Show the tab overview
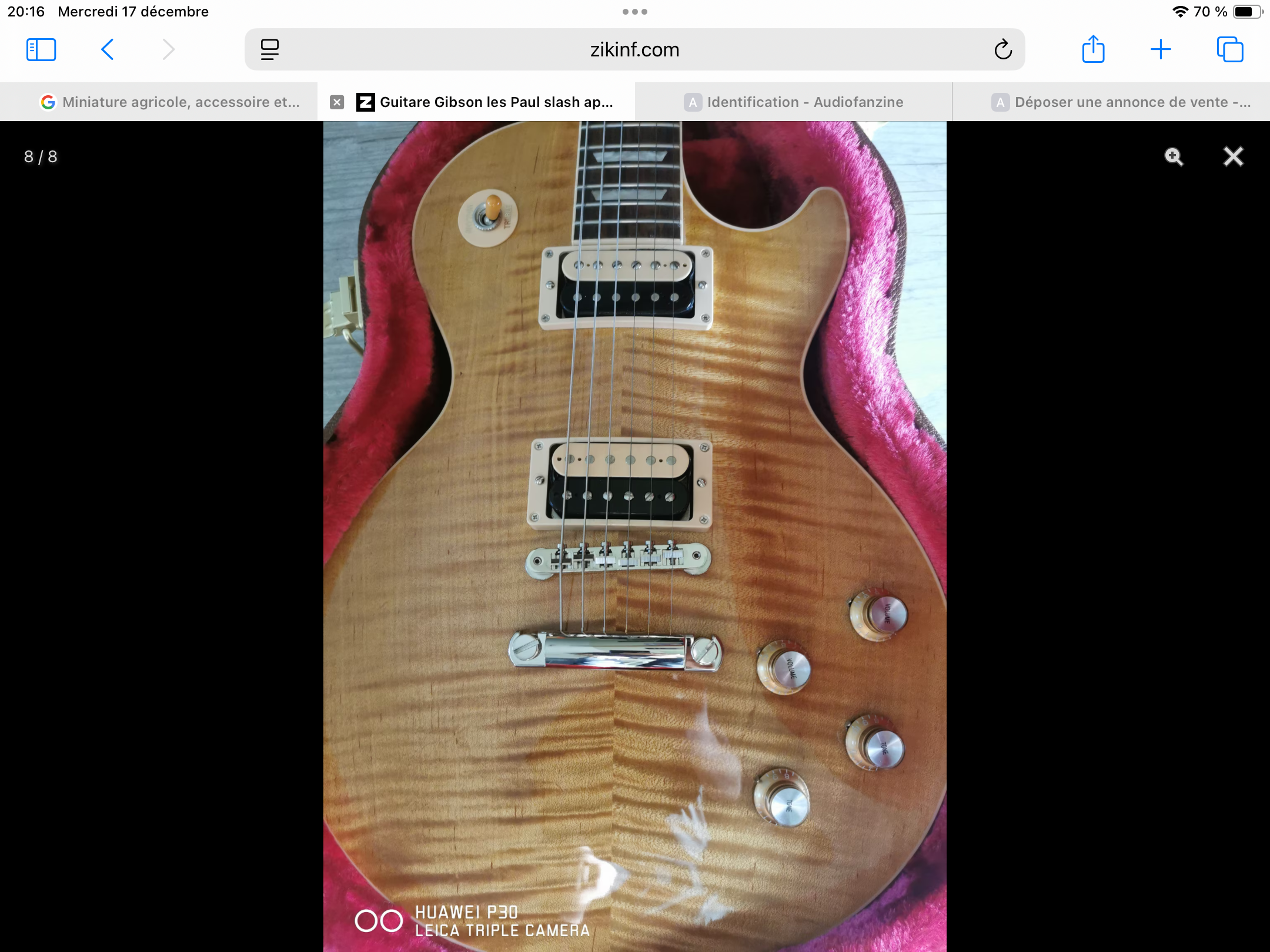The image size is (1270, 952). click(x=1230, y=50)
